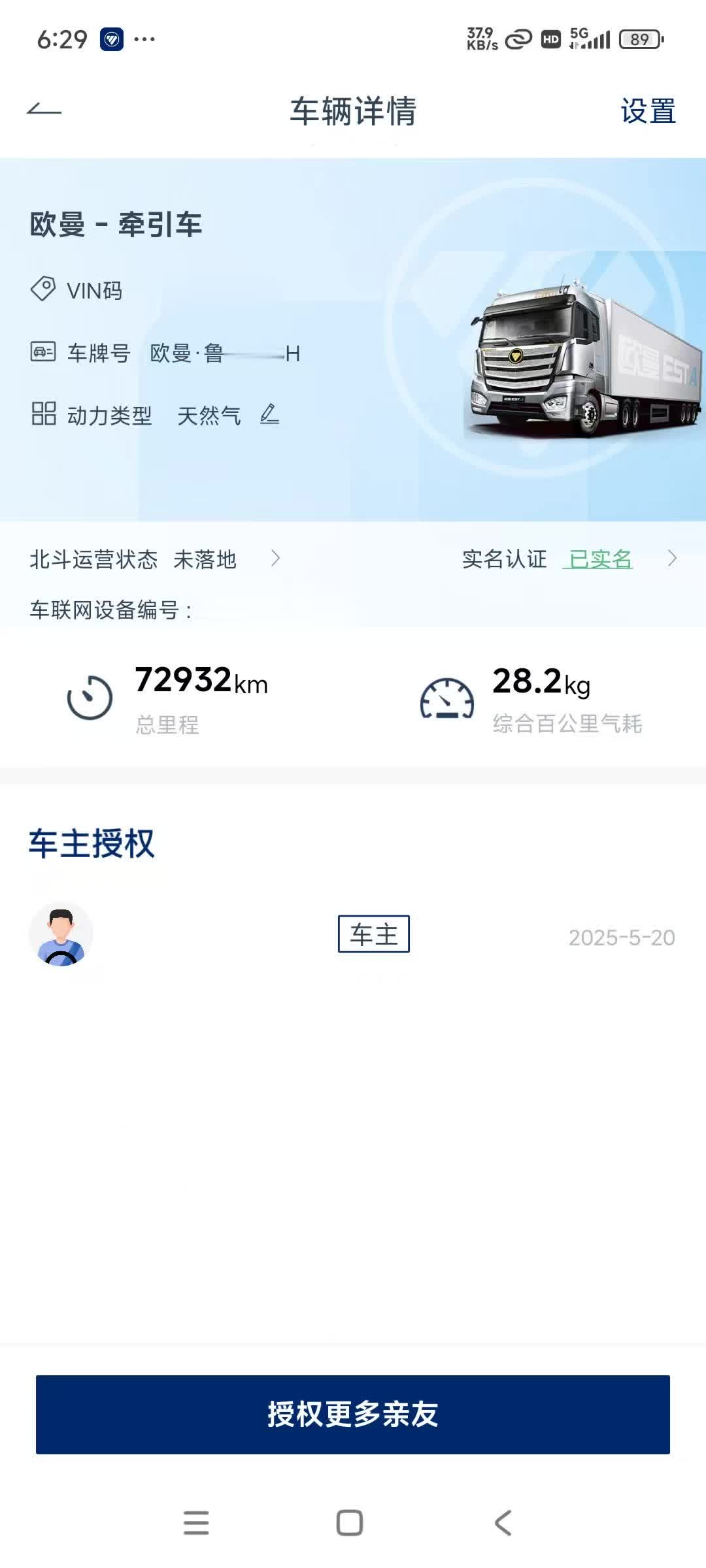The image size is (706, 1568).
Task: Go back using the top-left arrow
Action: [44, 110]
